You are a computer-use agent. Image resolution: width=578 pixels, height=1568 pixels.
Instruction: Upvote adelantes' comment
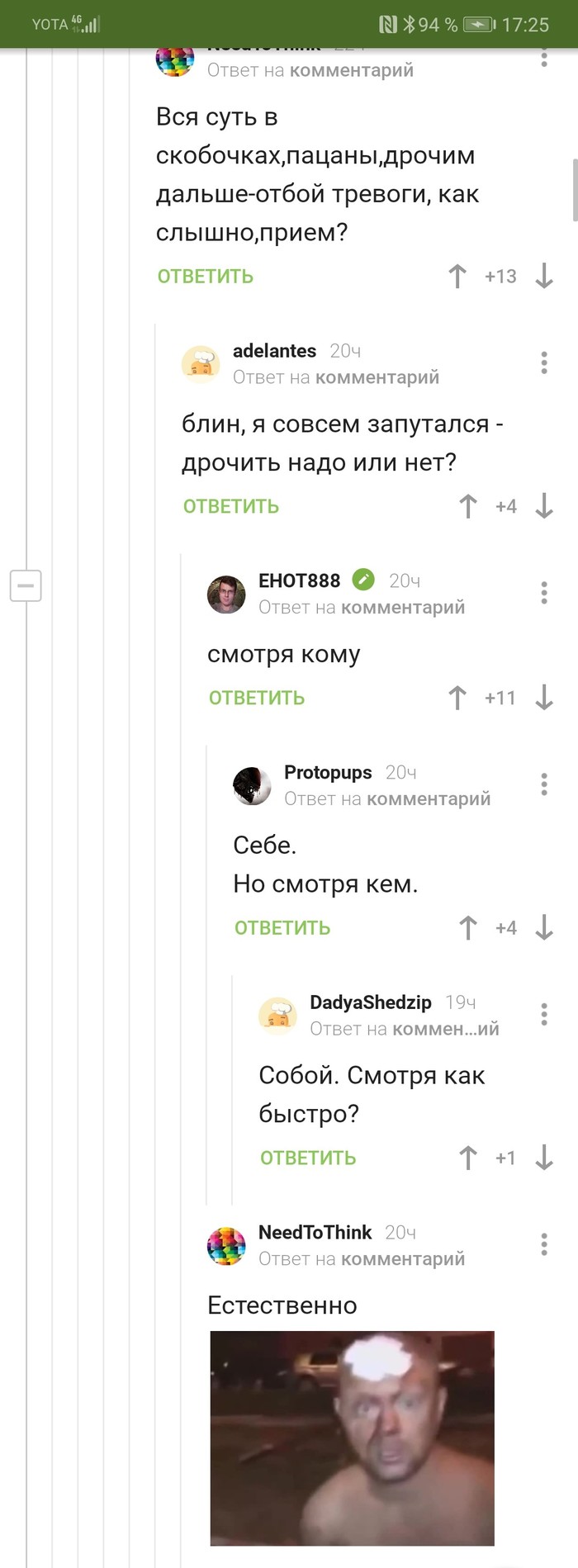[x=468, y=506]
